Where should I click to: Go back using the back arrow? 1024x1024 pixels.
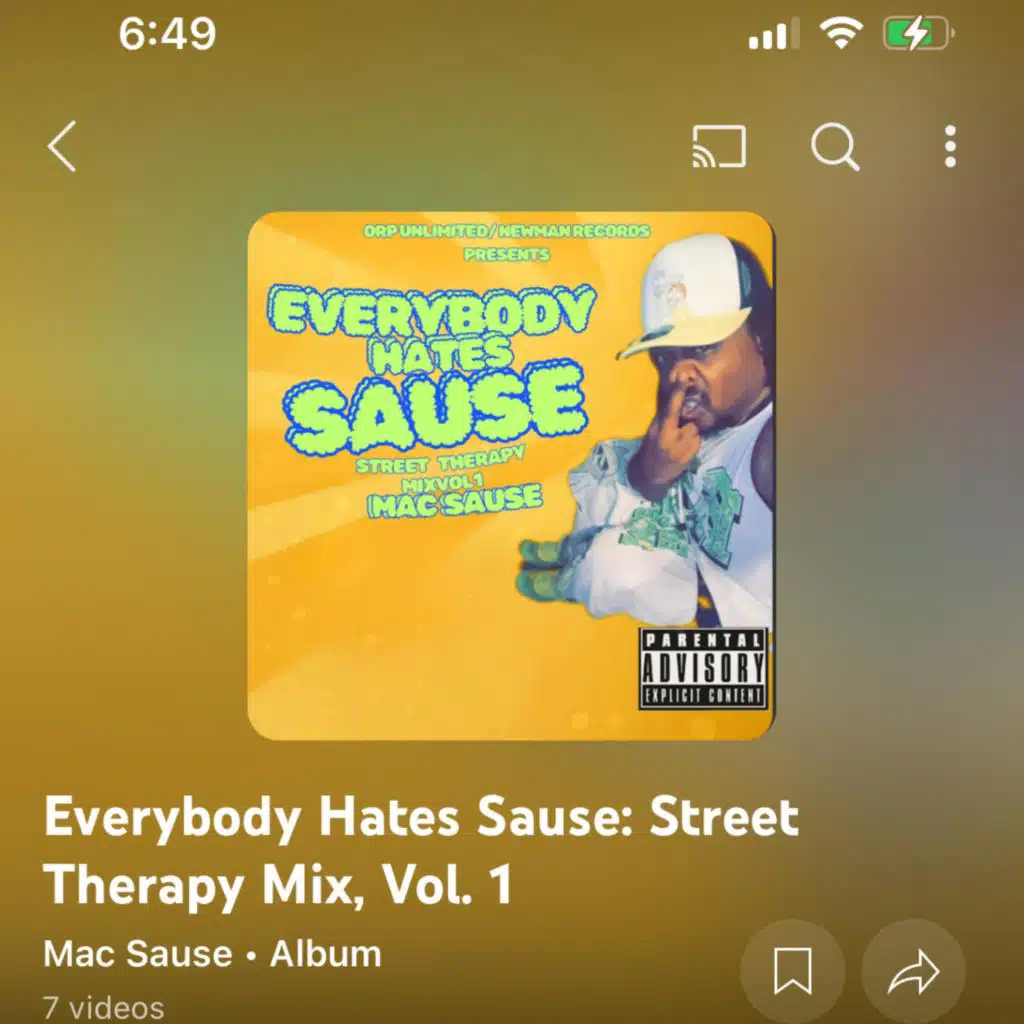pos(62,148)
